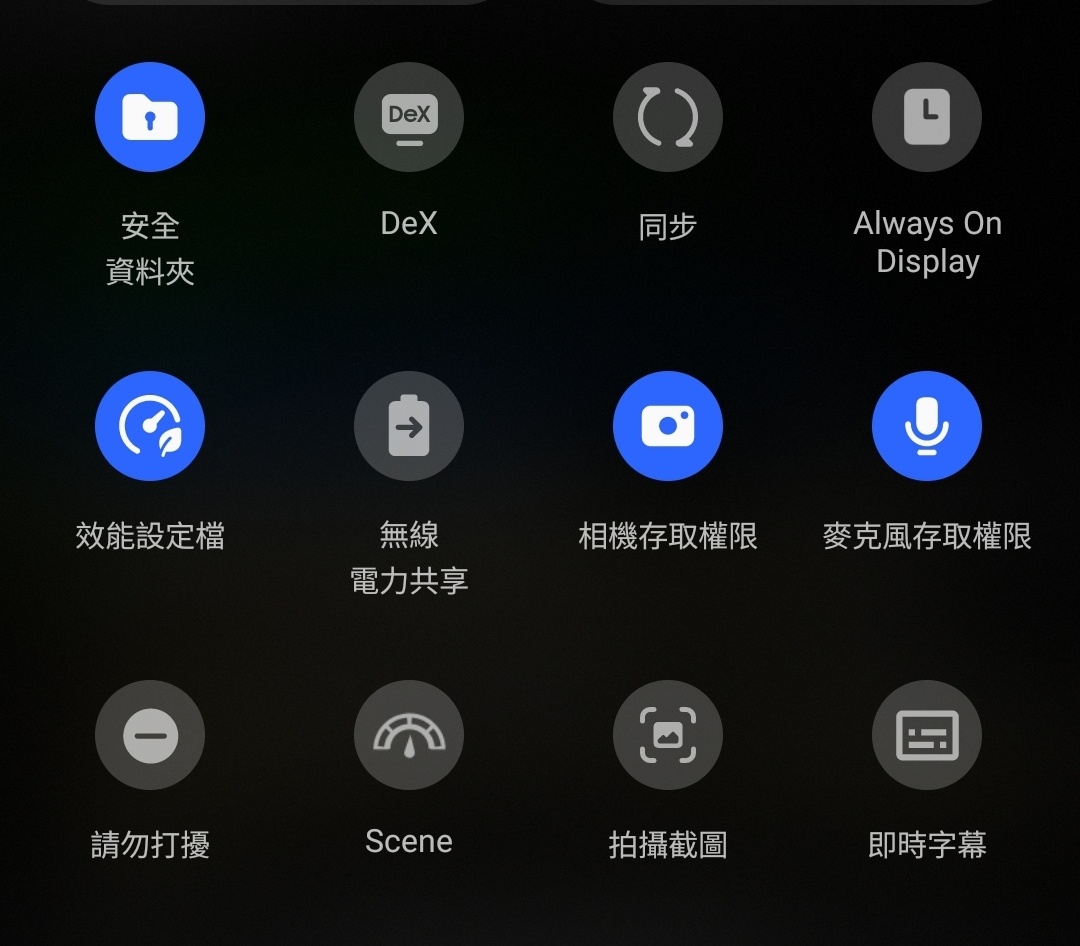The height and width of the screenshot is (946, 1080).
Task: Turn off the 安全資料夾 tile
Action: tap(150, 117)
